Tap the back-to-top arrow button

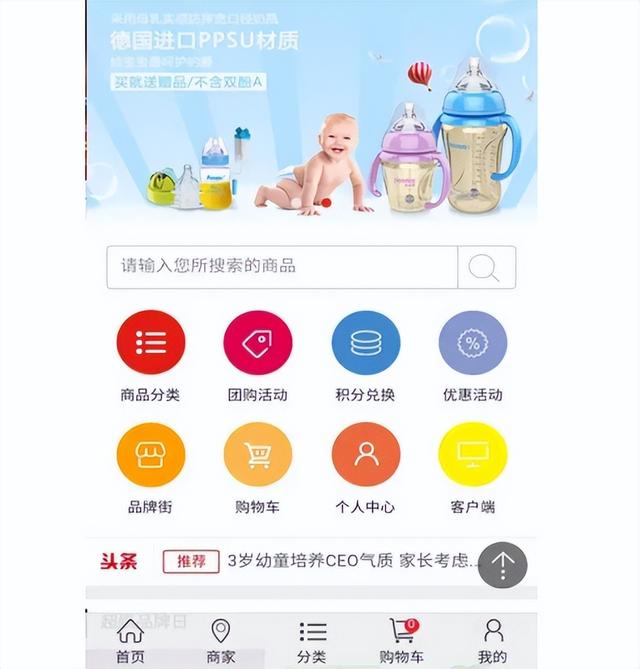point(502,566)
